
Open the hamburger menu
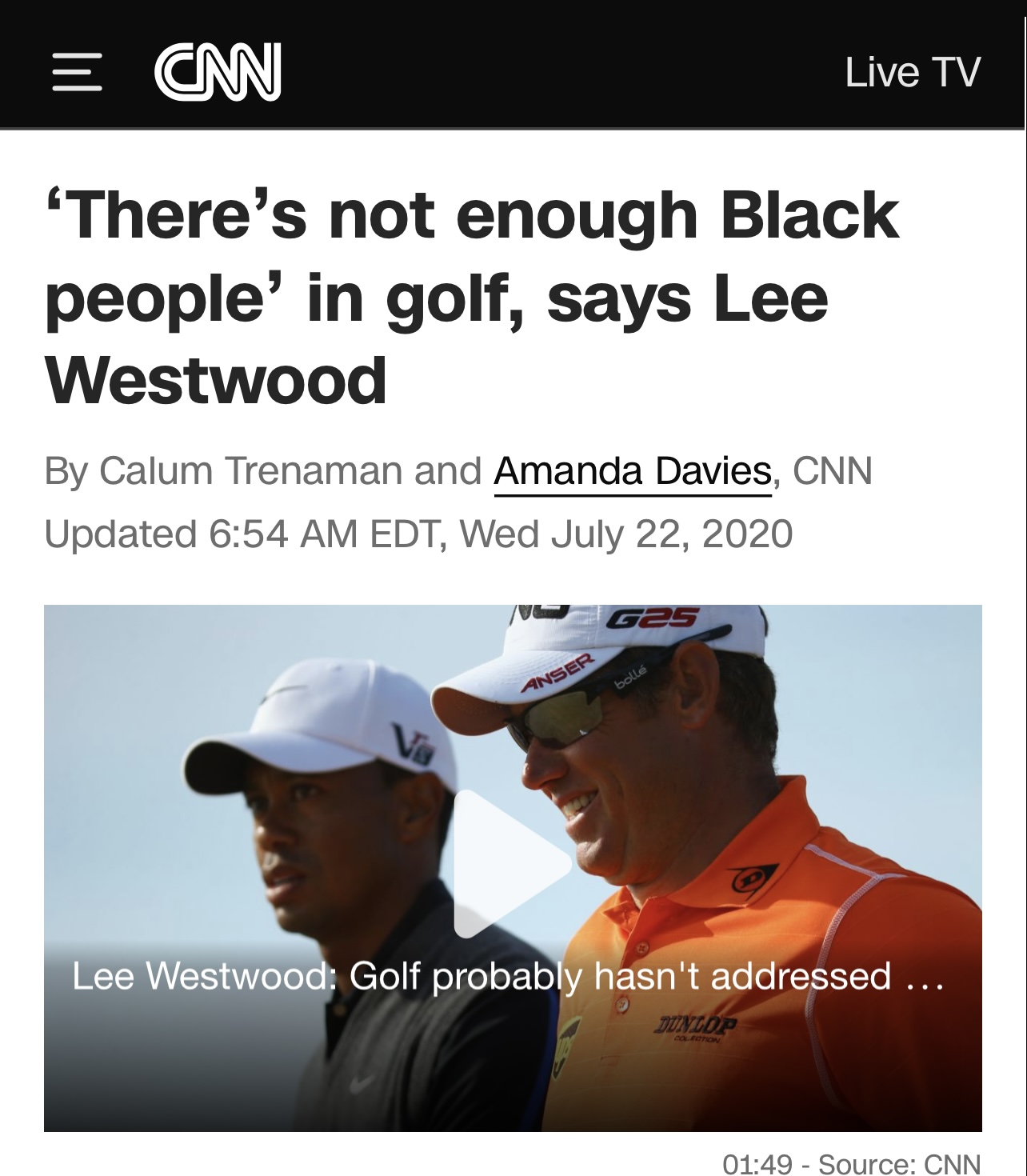77,72
